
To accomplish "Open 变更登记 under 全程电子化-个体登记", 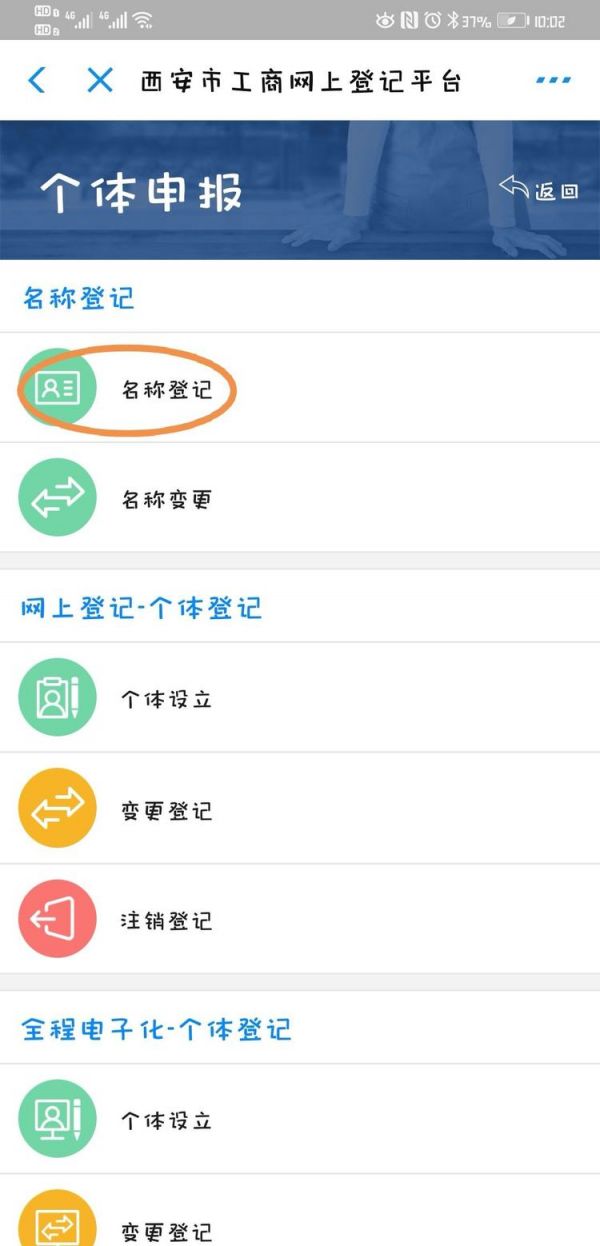I will point(167,1228).
